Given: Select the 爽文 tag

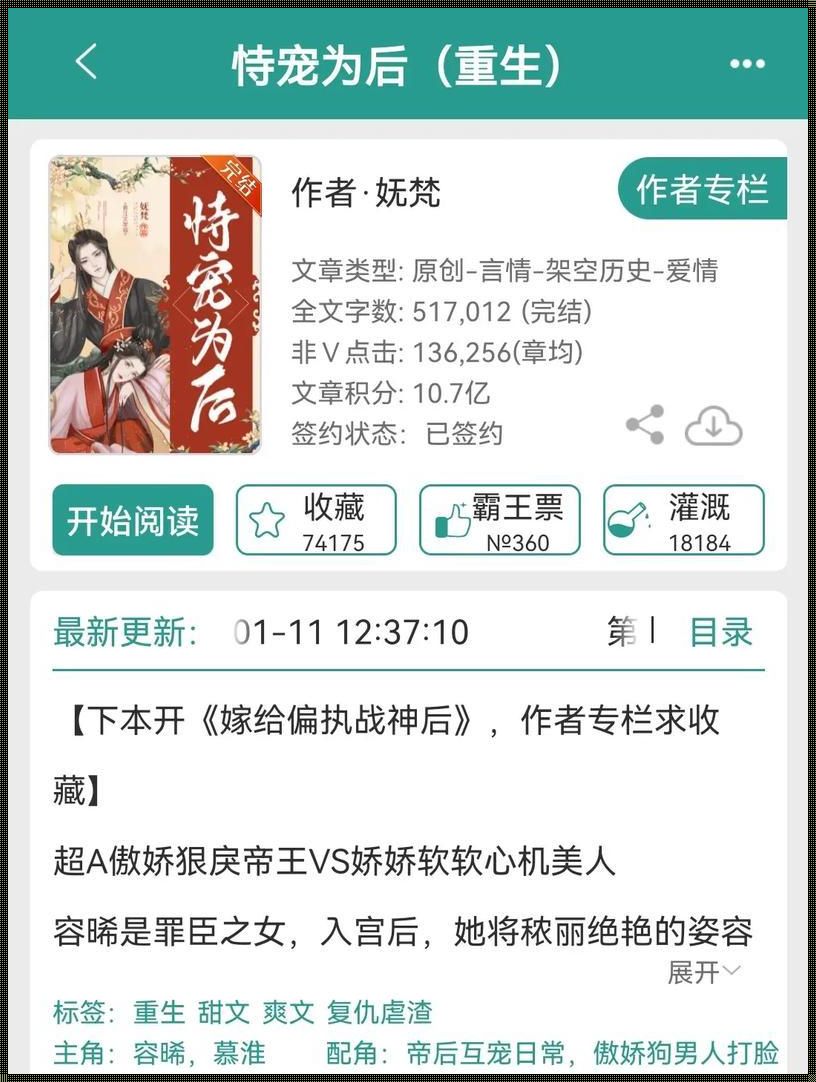Looking at the screenshot, I should pyautogui.click(x=288, y=1012).
